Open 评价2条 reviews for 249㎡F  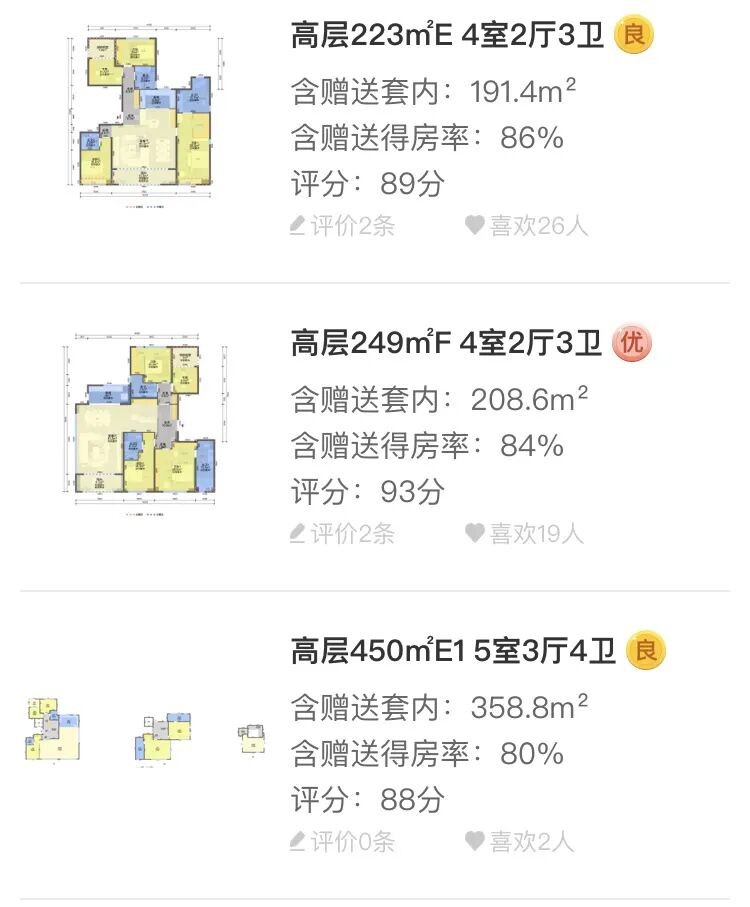(342, 534)
